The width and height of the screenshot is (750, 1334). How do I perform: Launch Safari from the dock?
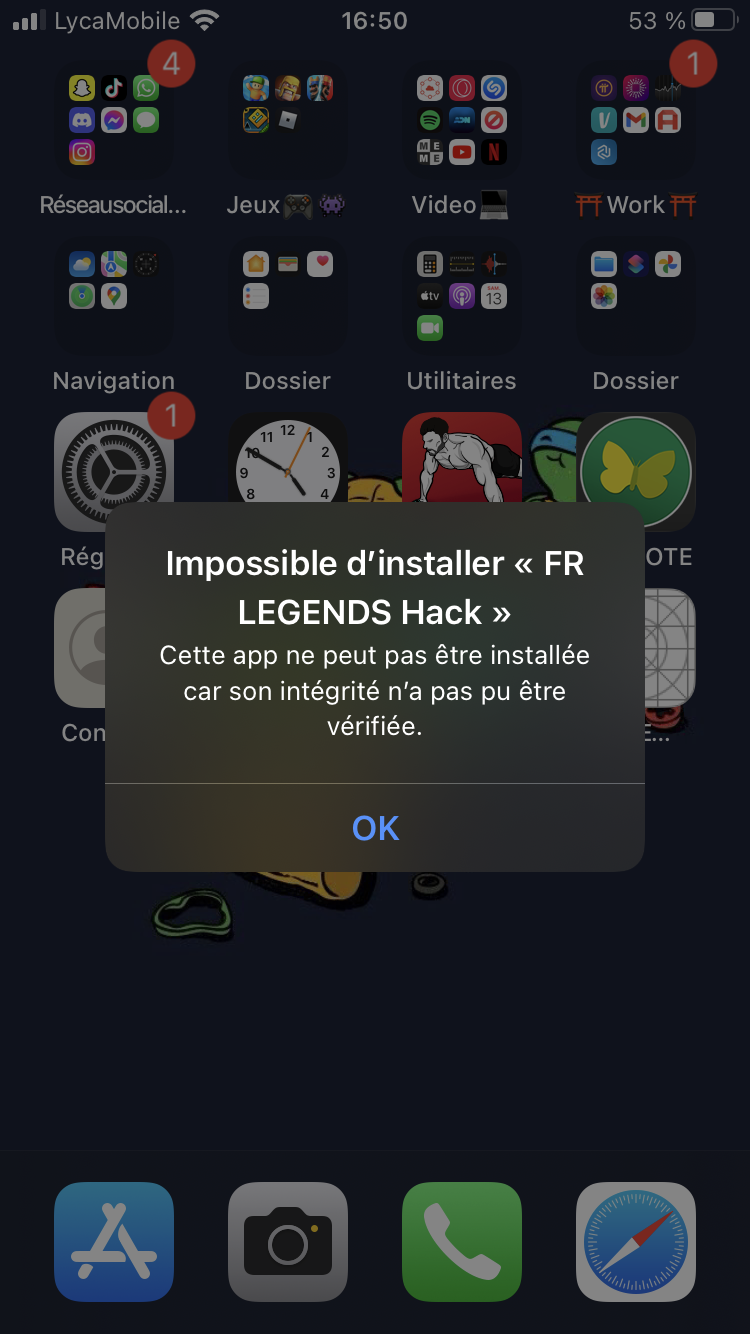click(636, 1242)
